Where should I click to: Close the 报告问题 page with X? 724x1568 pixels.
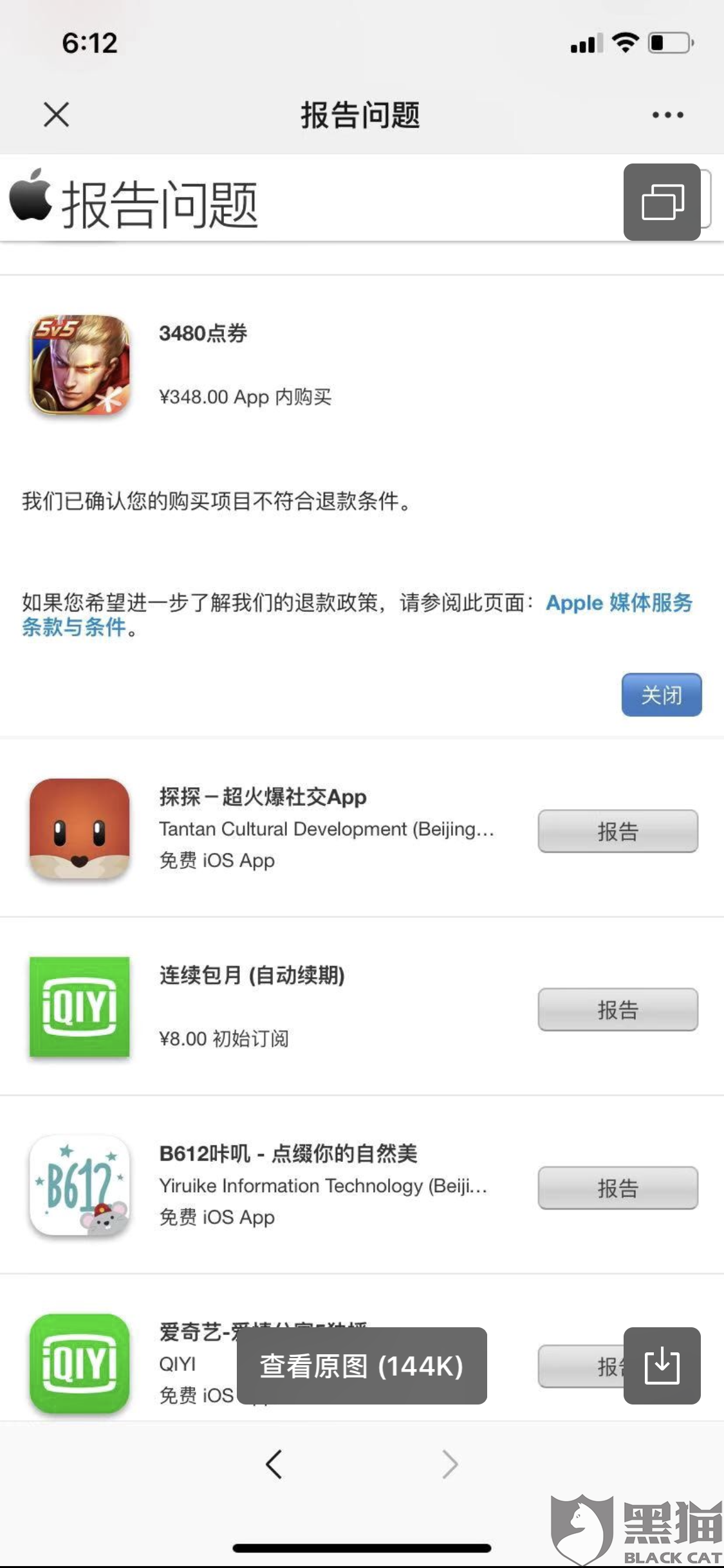(57, 115)
